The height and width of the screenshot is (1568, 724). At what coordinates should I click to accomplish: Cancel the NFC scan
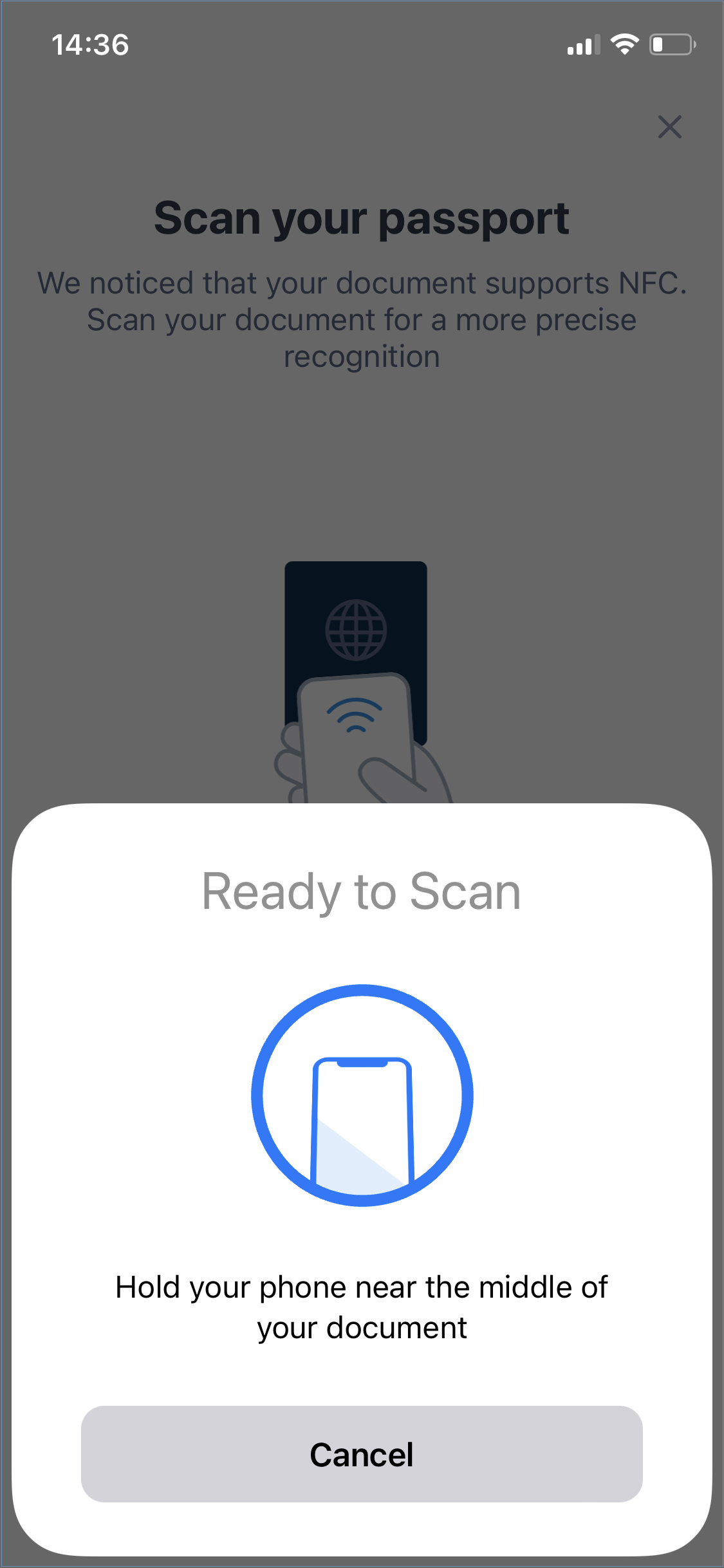tap(362, 1454)
